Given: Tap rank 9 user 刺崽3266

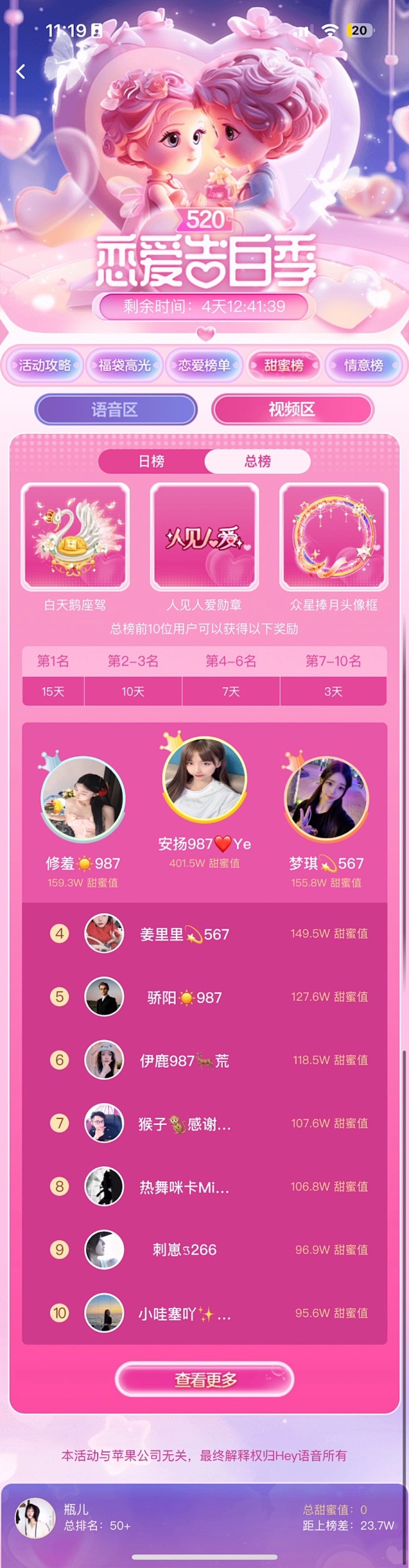Looking at the screenshot, I should point(104,1249).
